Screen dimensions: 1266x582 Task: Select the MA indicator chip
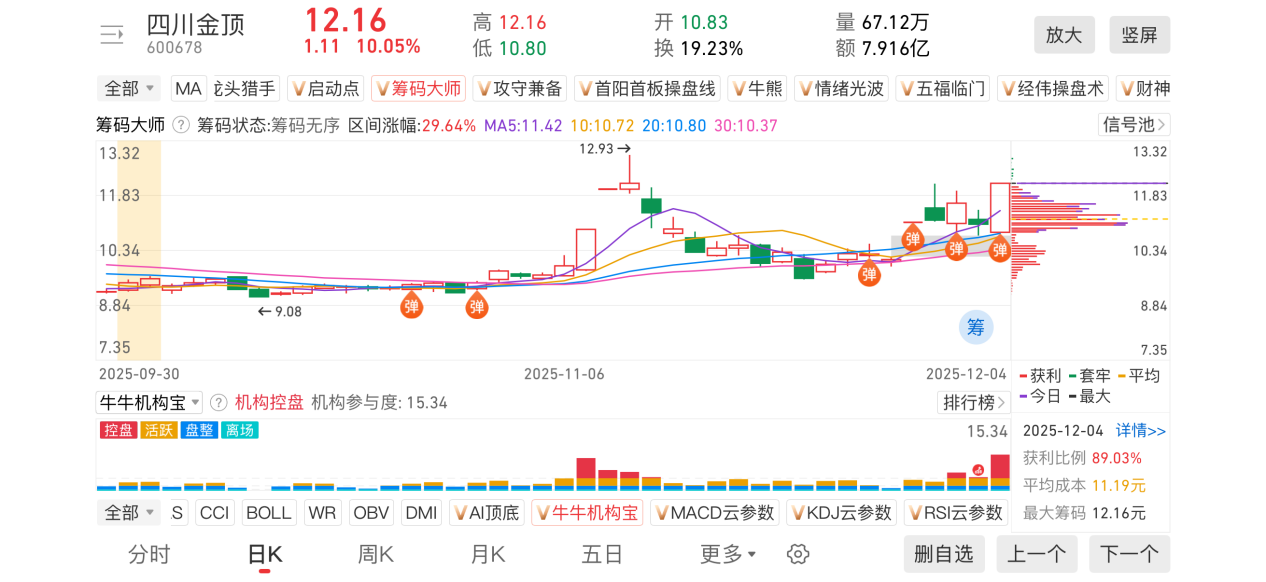(x=188, y=89)
